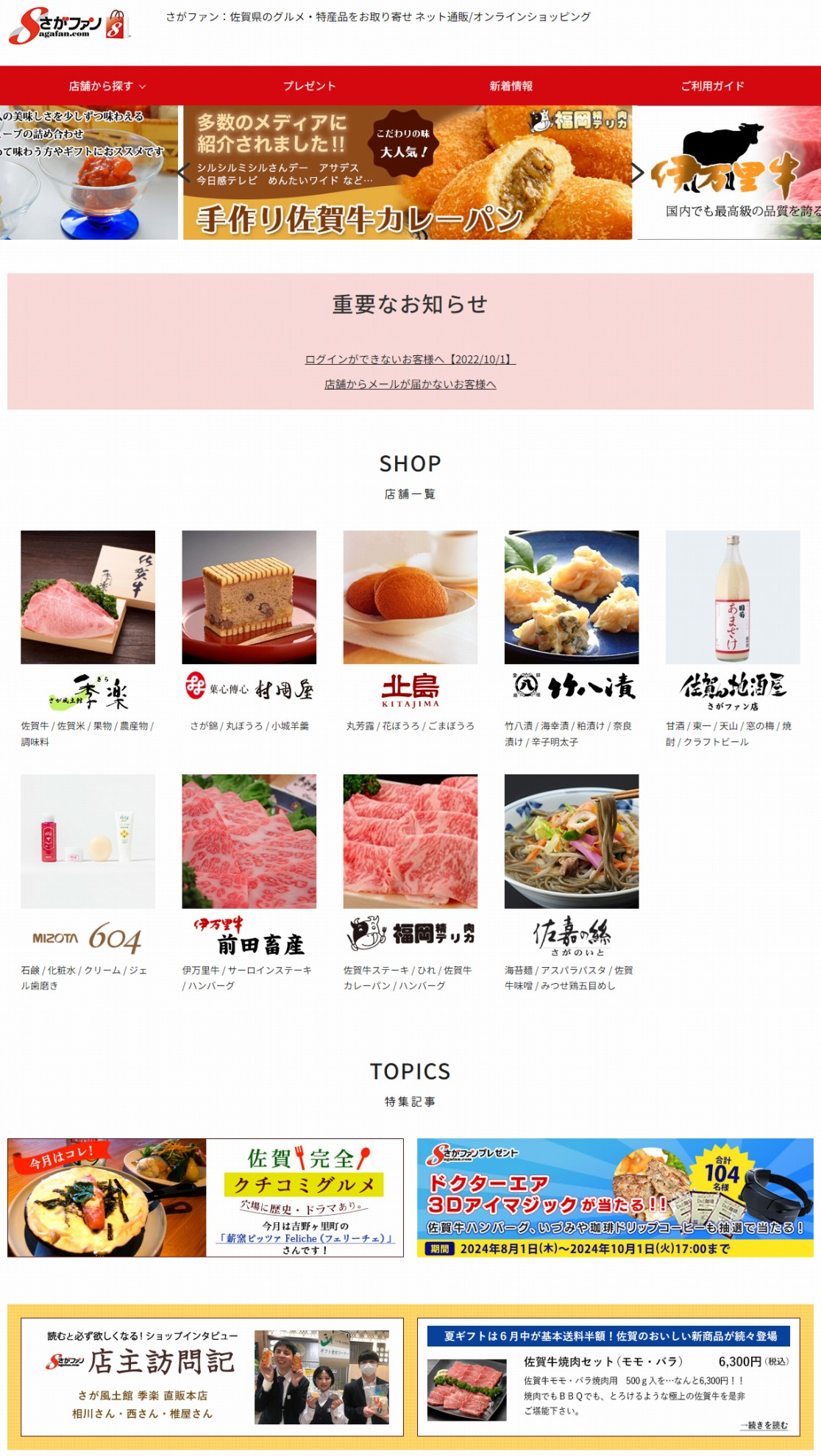Expand the 店舗から探す dropdown menu
The image size is (821, 1456).
107,86
